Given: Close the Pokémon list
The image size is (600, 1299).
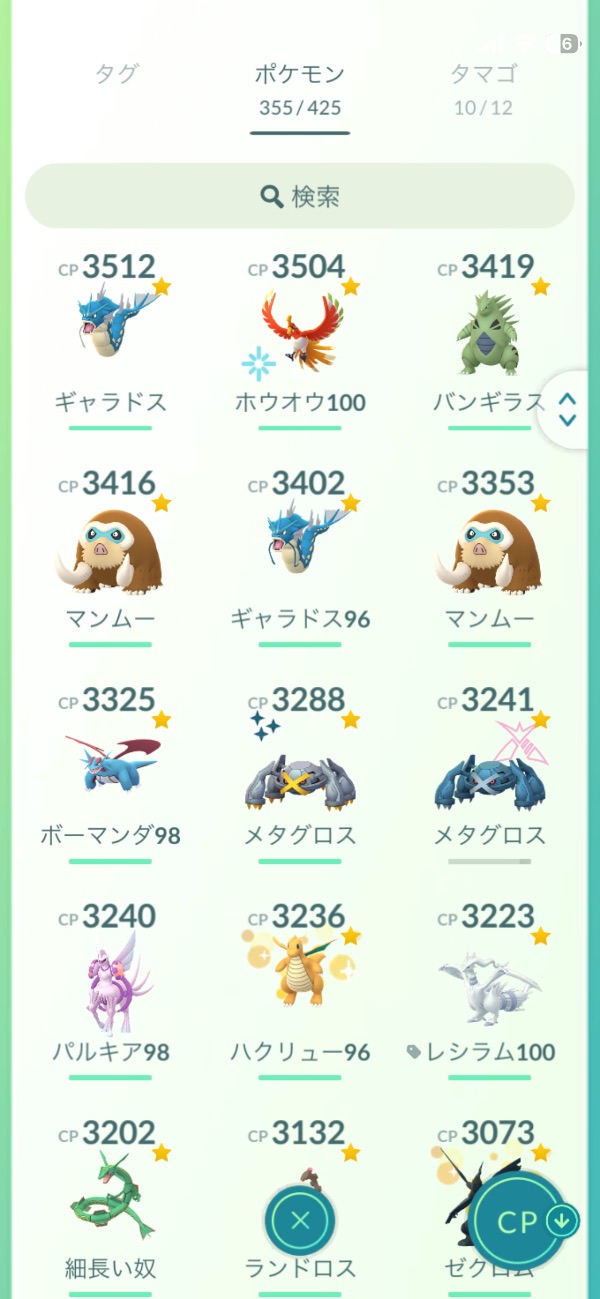Looking at the screenshot, I should 300,1220.
